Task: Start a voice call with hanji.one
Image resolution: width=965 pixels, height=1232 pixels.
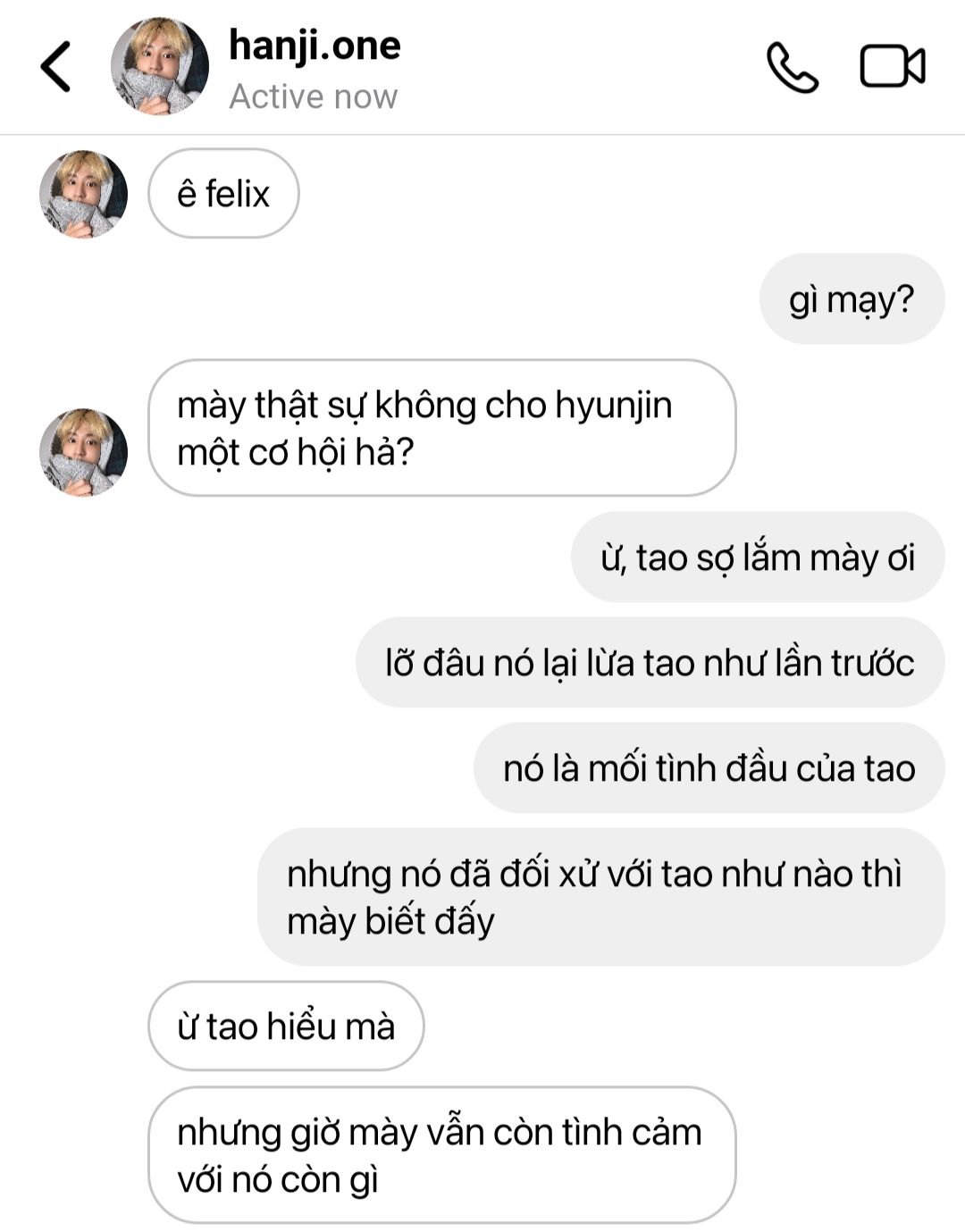Action: [x=792, y=67]
